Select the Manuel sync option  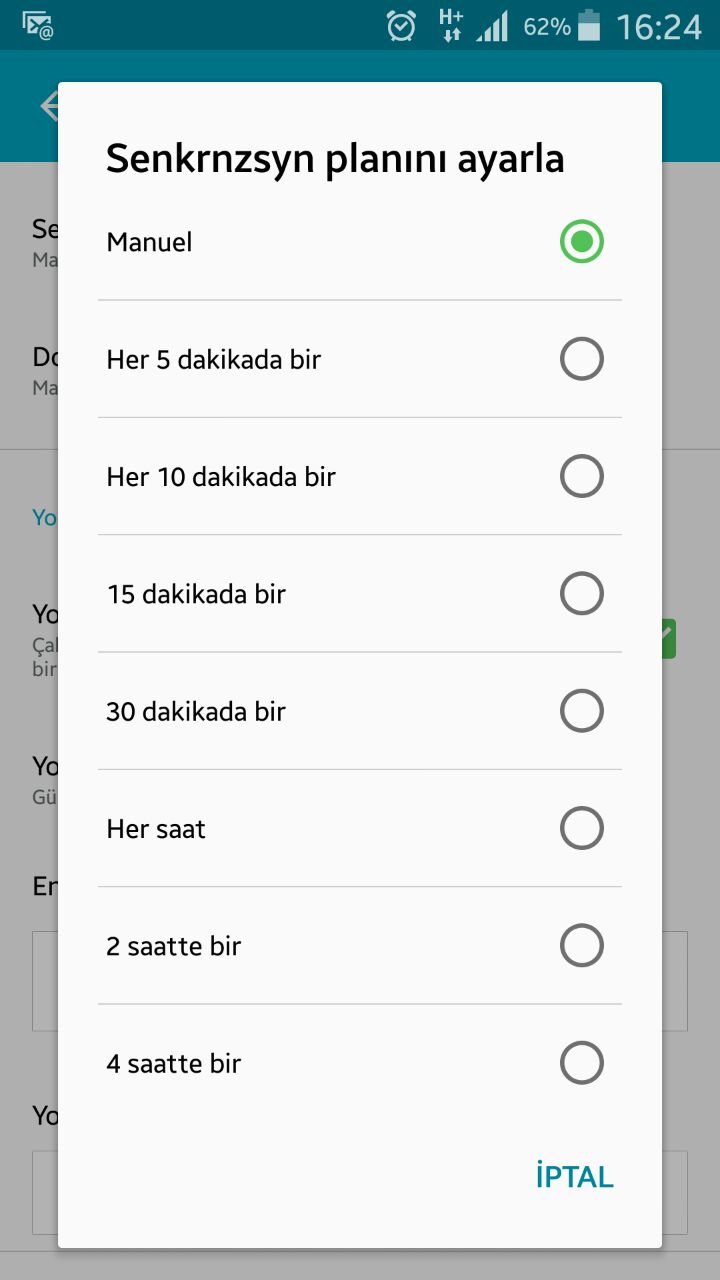click(360, 242)
